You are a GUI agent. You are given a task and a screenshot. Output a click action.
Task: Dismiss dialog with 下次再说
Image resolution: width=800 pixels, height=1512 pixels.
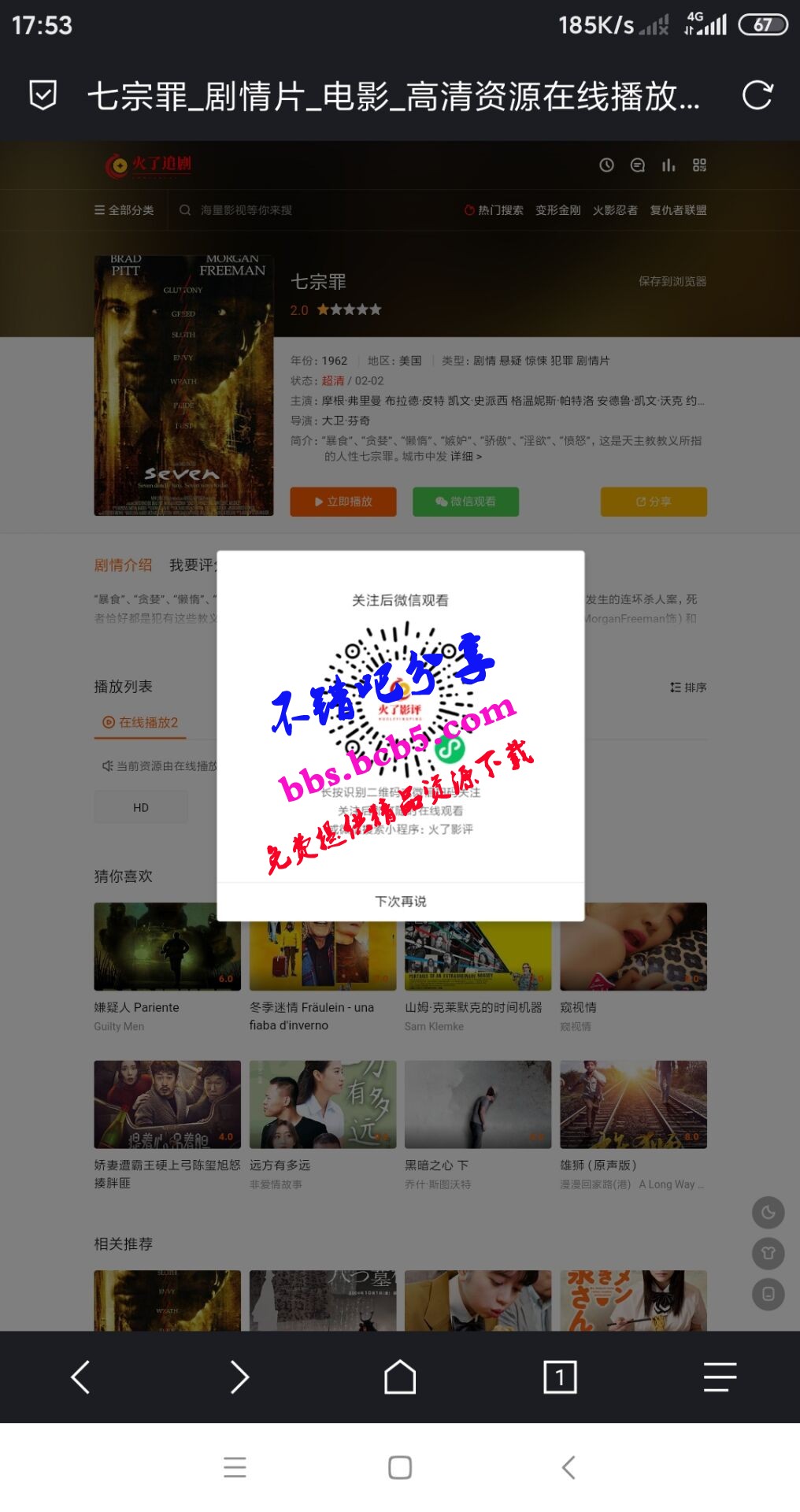click(400, 901)
